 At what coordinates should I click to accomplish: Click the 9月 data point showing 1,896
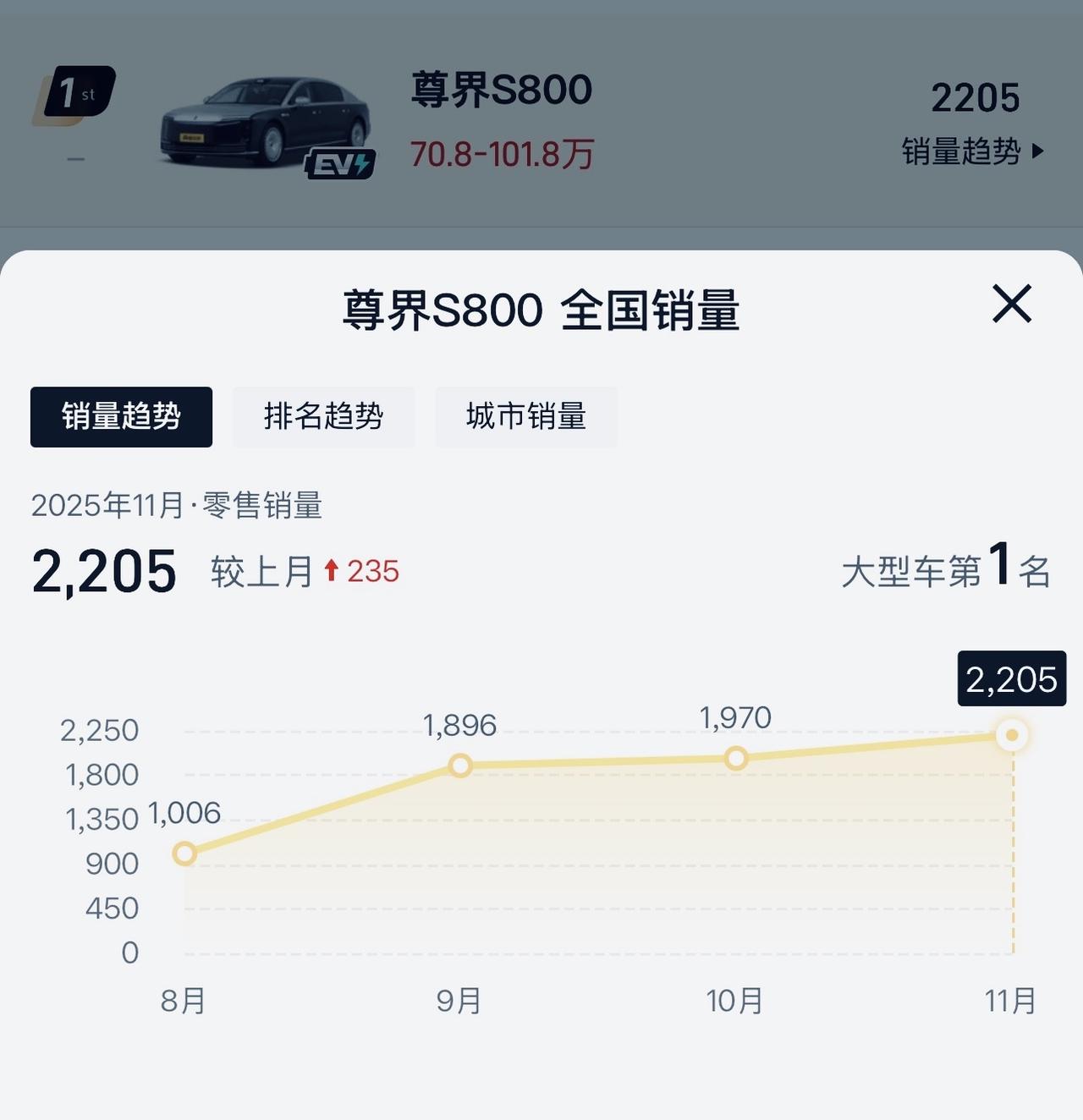[460, 766]
